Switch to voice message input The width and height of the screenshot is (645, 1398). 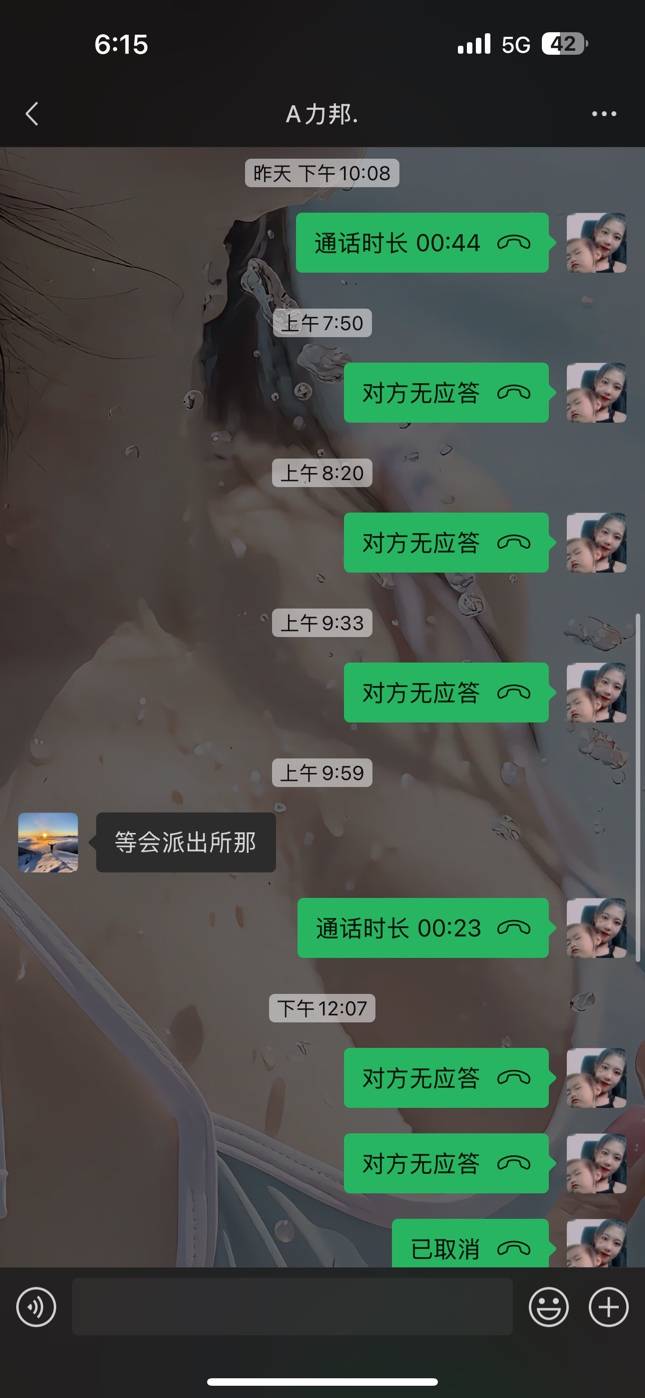(37, 1306)
